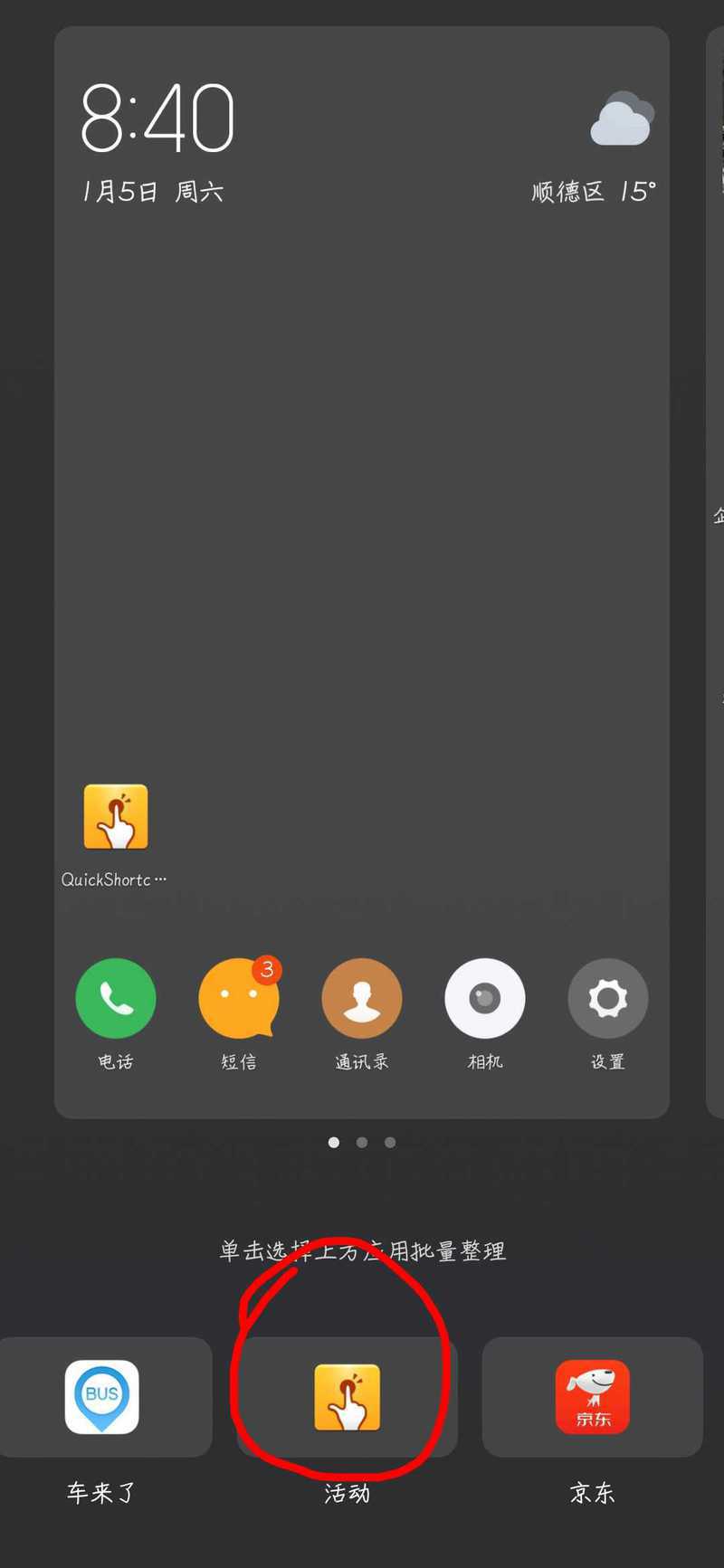
Task: Open 设置 settings
Action: (x=608, y=998)
